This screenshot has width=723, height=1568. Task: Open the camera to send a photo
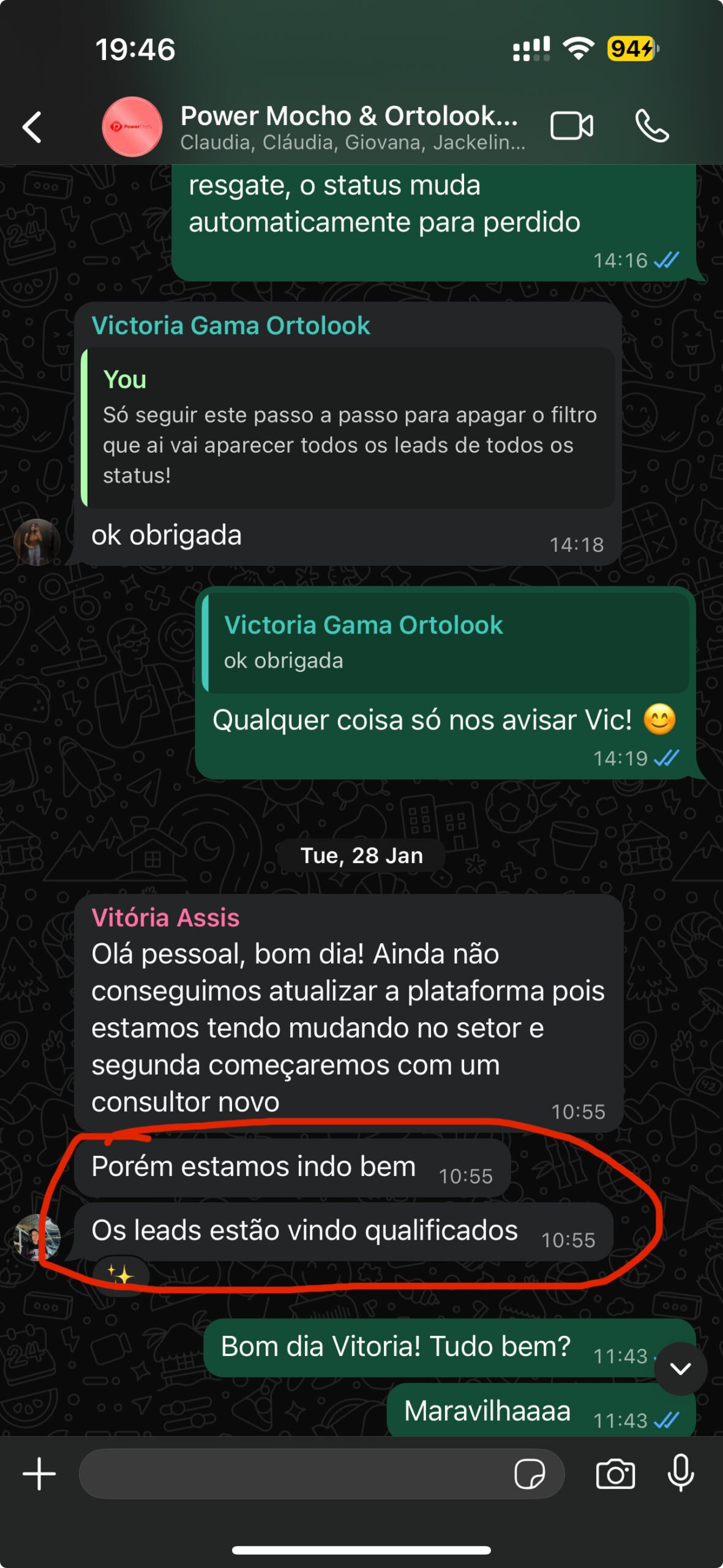click(x=615, y=1473)
